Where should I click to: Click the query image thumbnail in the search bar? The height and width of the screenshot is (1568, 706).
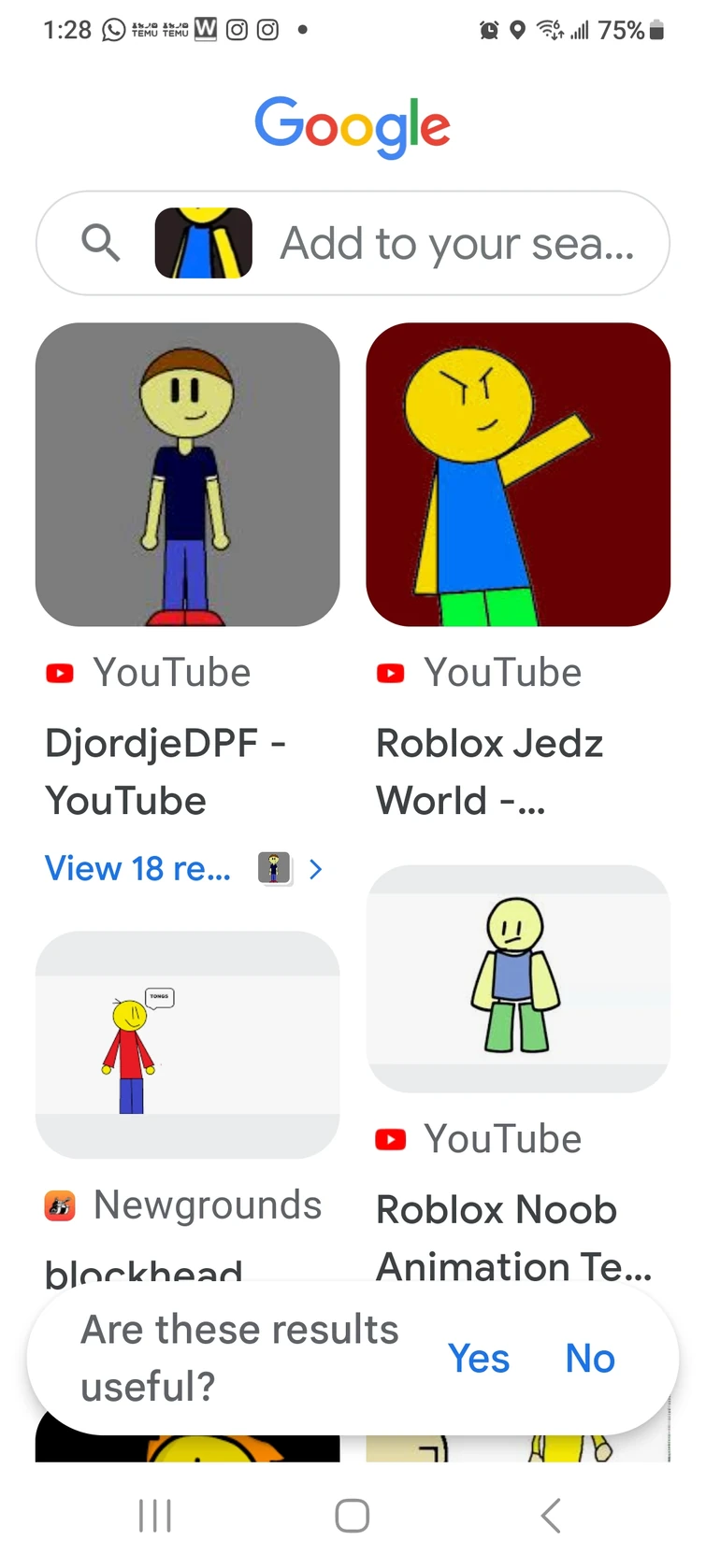tap(204, 243)
